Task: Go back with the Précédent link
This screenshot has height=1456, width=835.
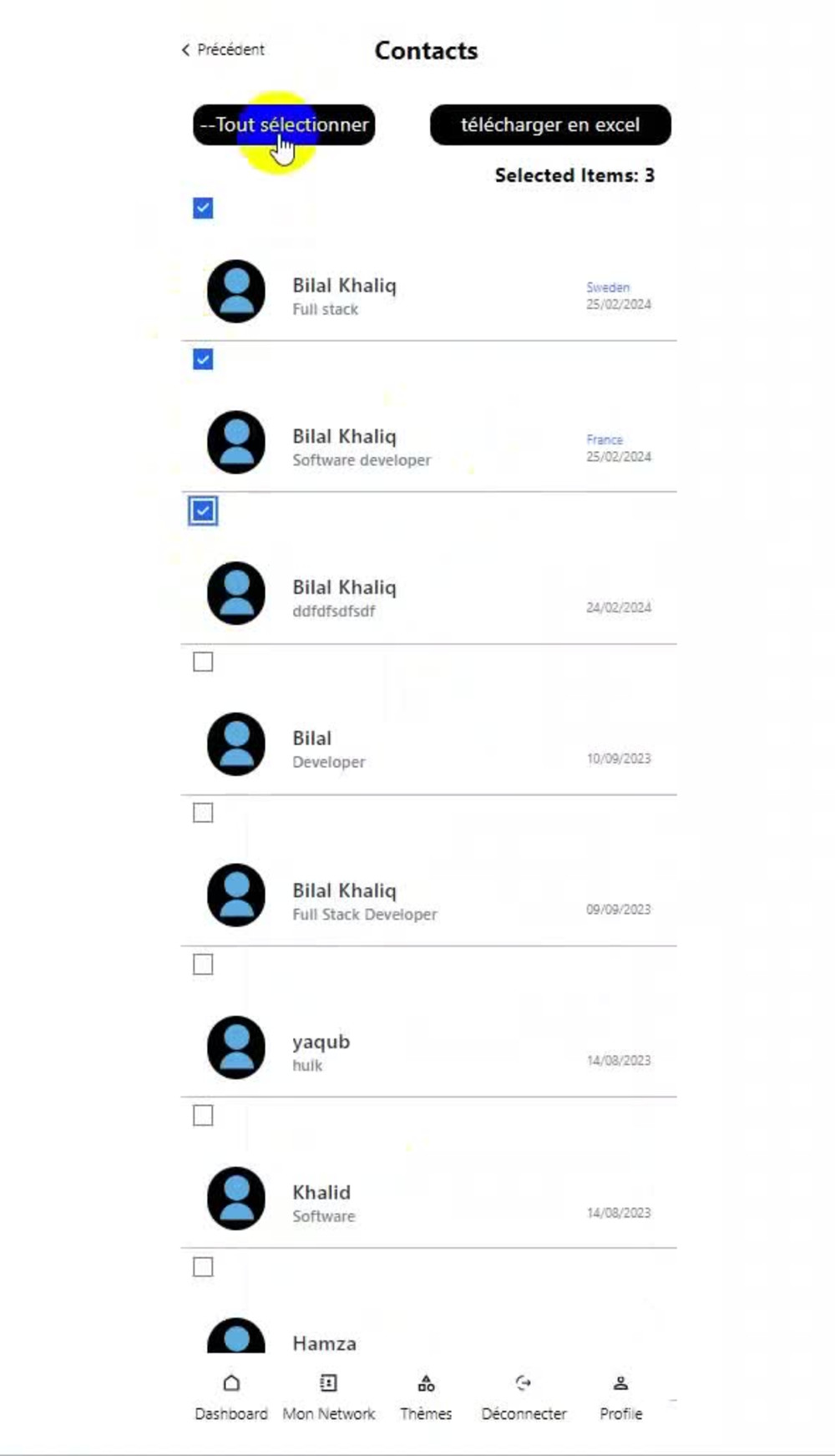Action: (x=223, y=50)
